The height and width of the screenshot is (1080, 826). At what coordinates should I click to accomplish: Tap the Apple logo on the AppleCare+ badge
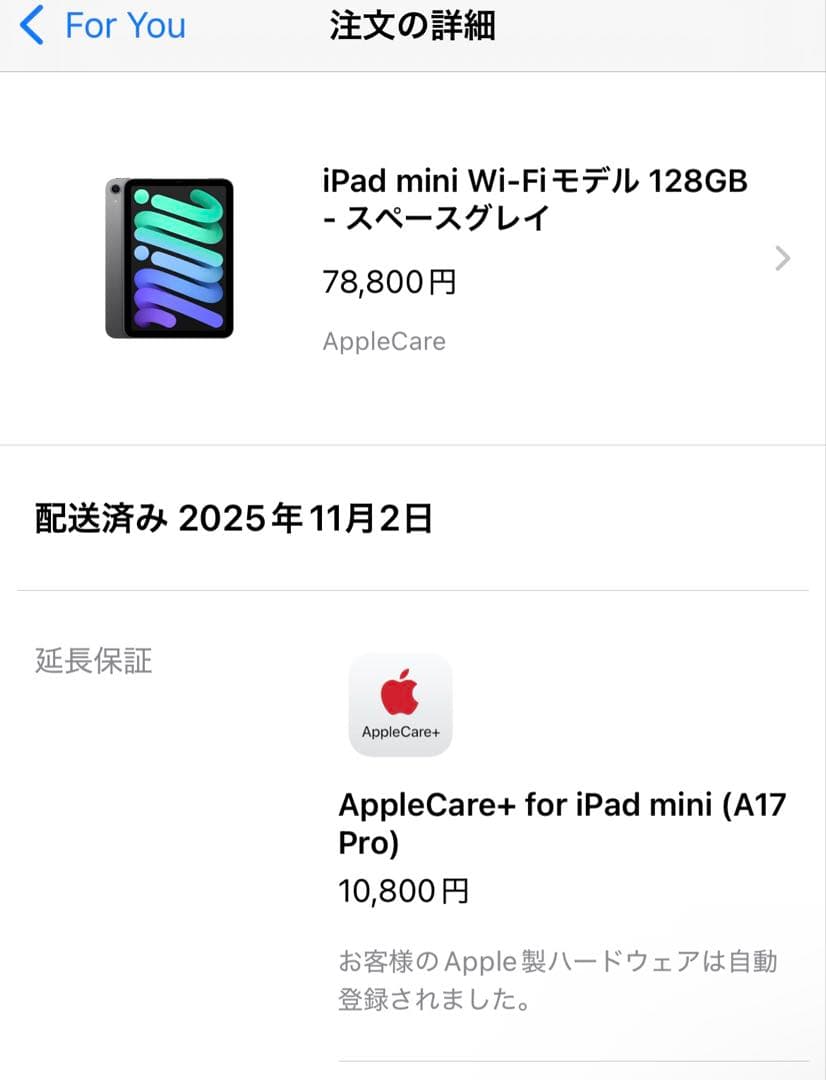click(x=399, y=690)
